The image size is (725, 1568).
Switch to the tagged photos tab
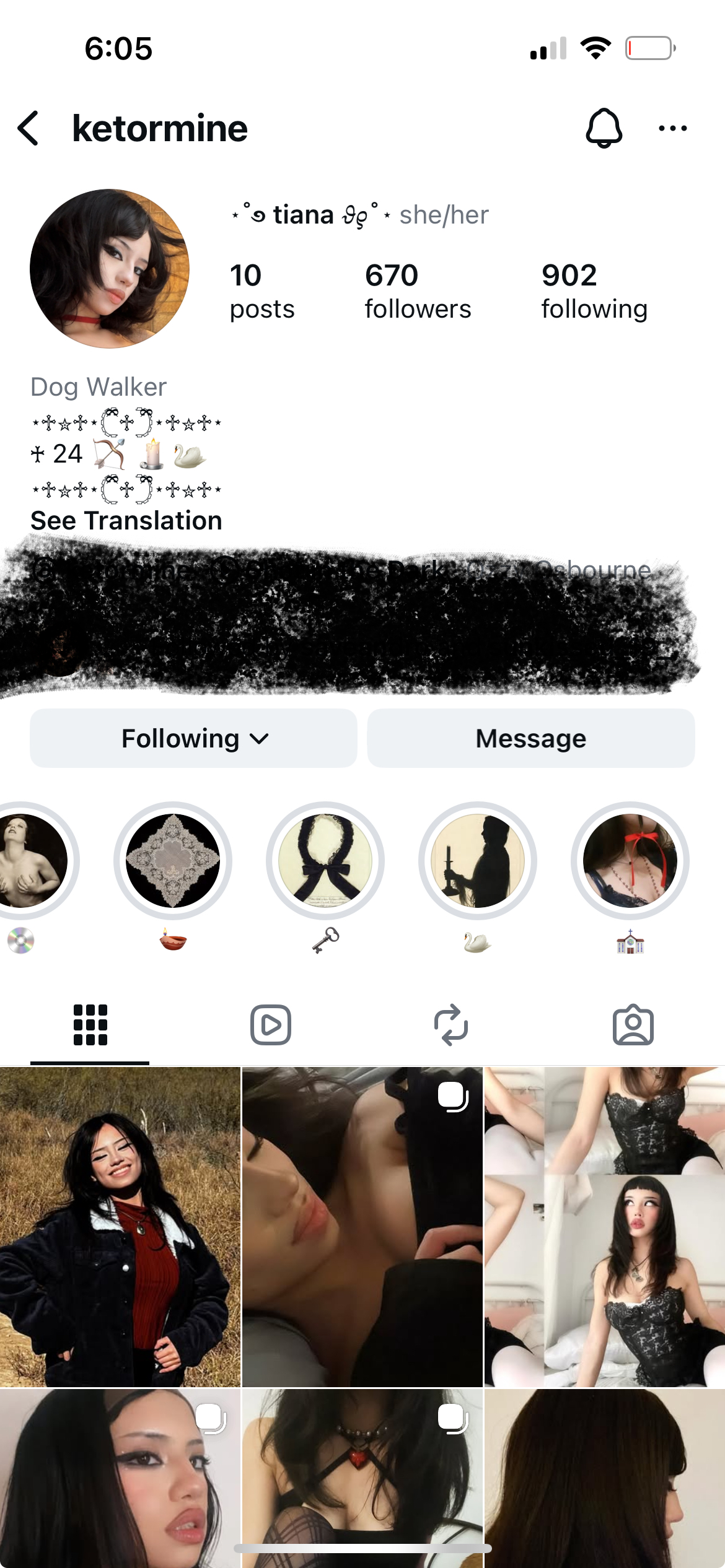[x=633, y=1025]
